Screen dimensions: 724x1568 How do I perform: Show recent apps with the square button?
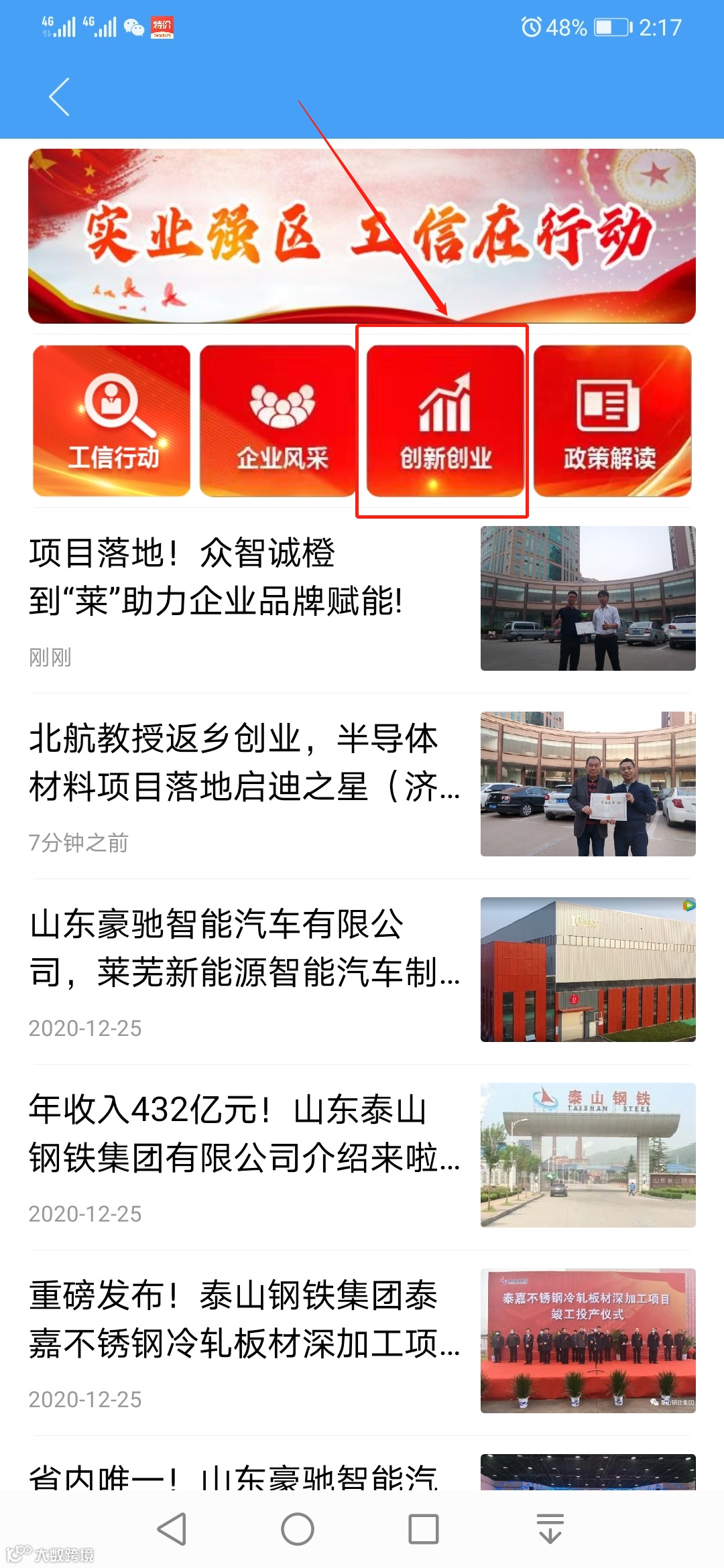(x=424, y=1529)
